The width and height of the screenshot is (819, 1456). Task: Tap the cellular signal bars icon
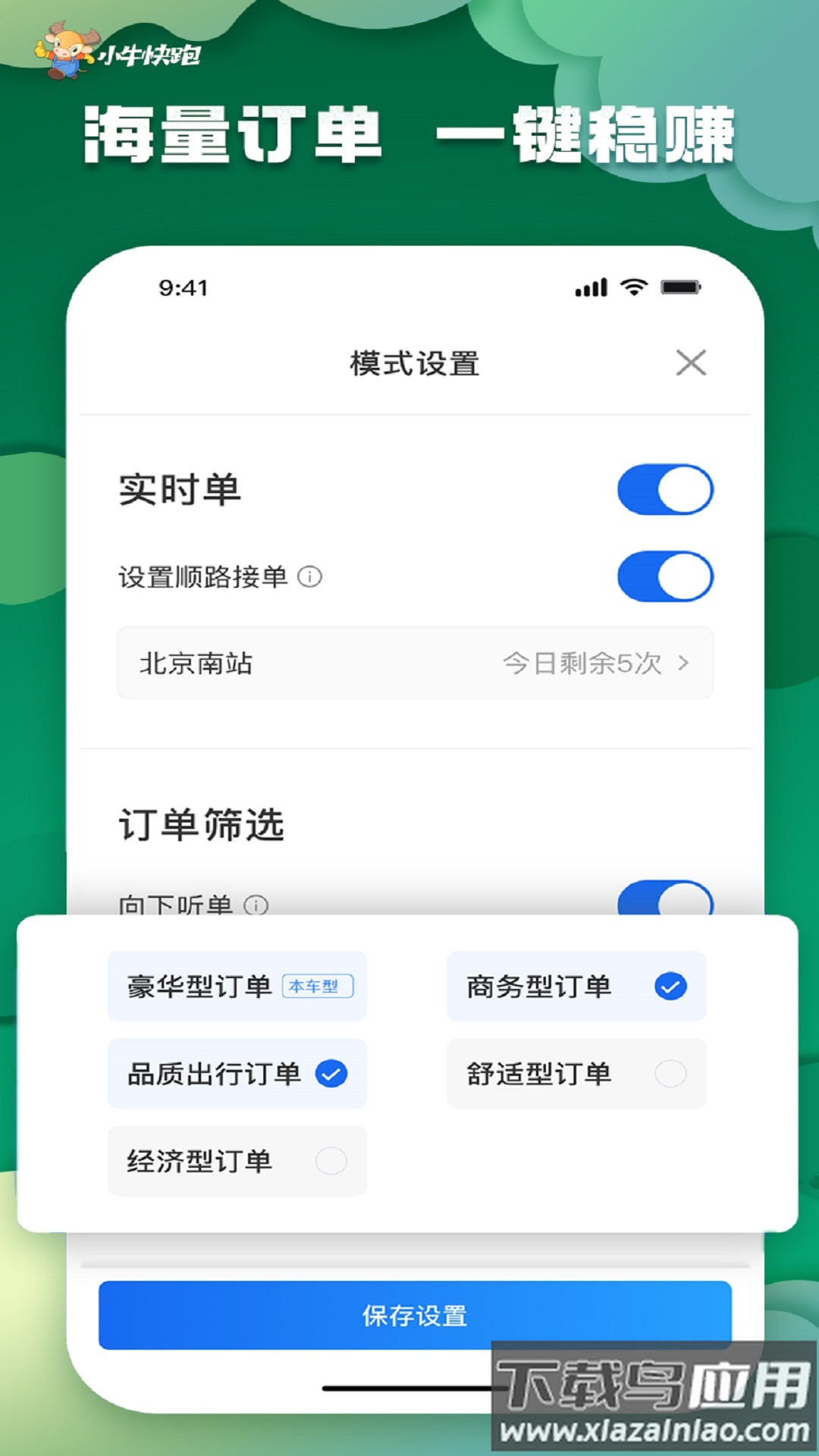click(590, 287)
